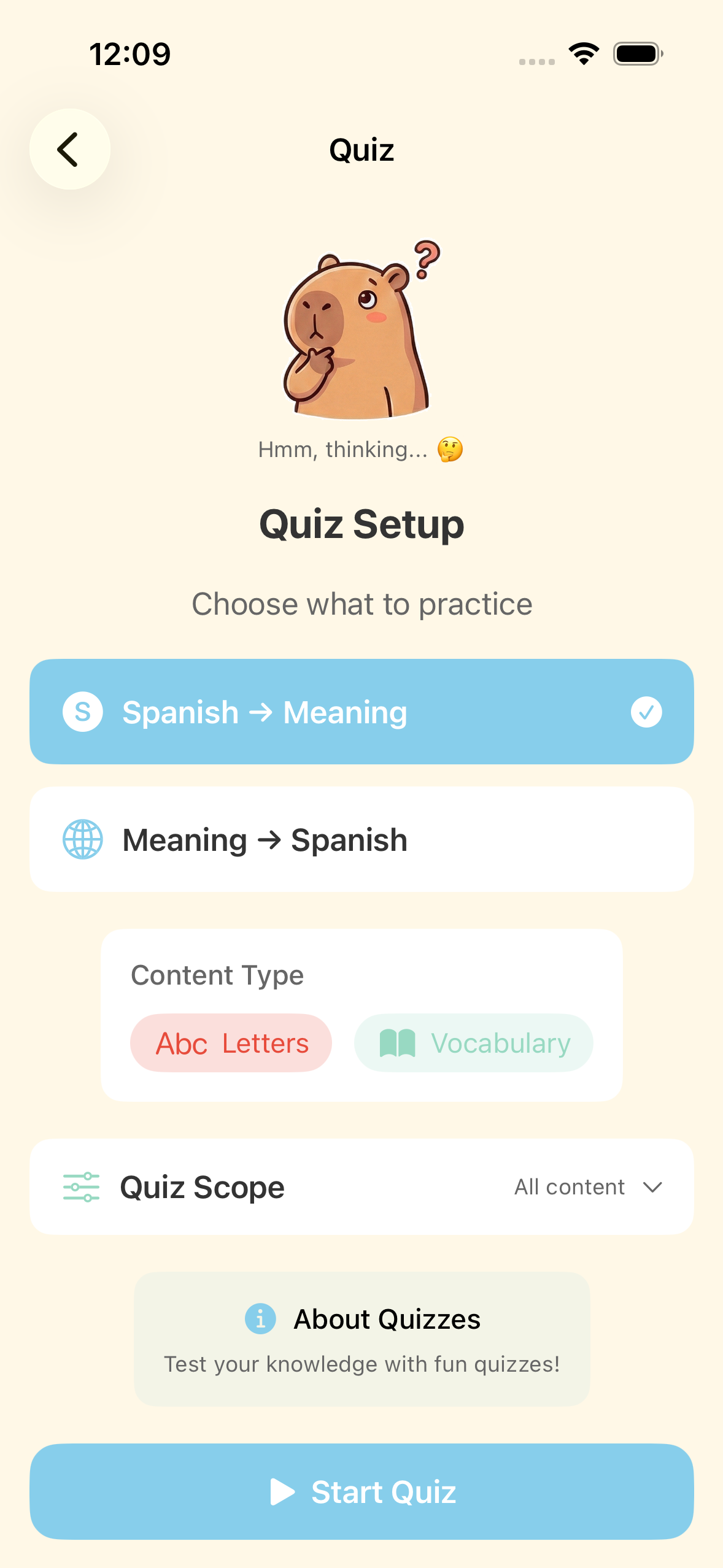Tap the Quiz title at the top
This screenshot has height=1568, width=723.
(361, 149)
